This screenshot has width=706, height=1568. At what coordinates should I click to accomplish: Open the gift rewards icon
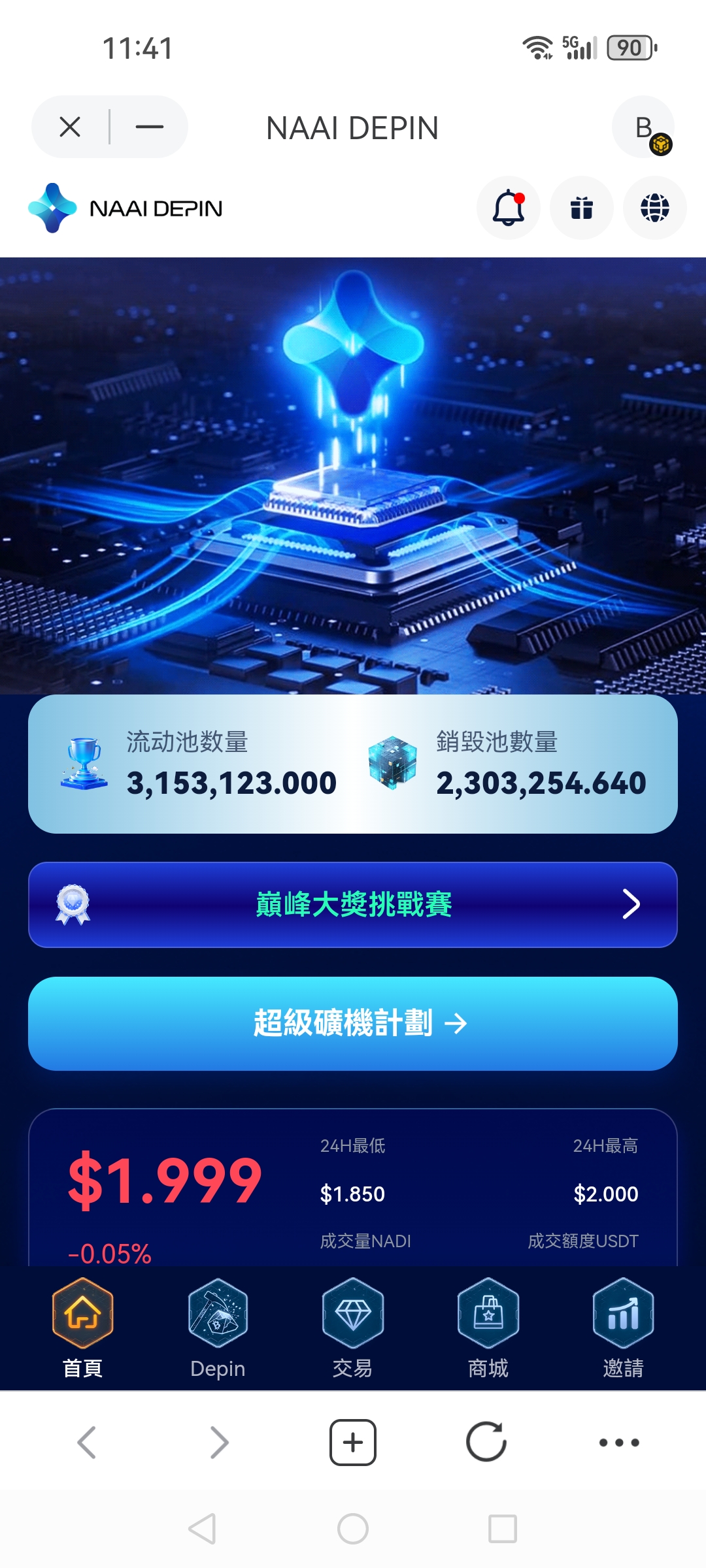click(582, 208)
